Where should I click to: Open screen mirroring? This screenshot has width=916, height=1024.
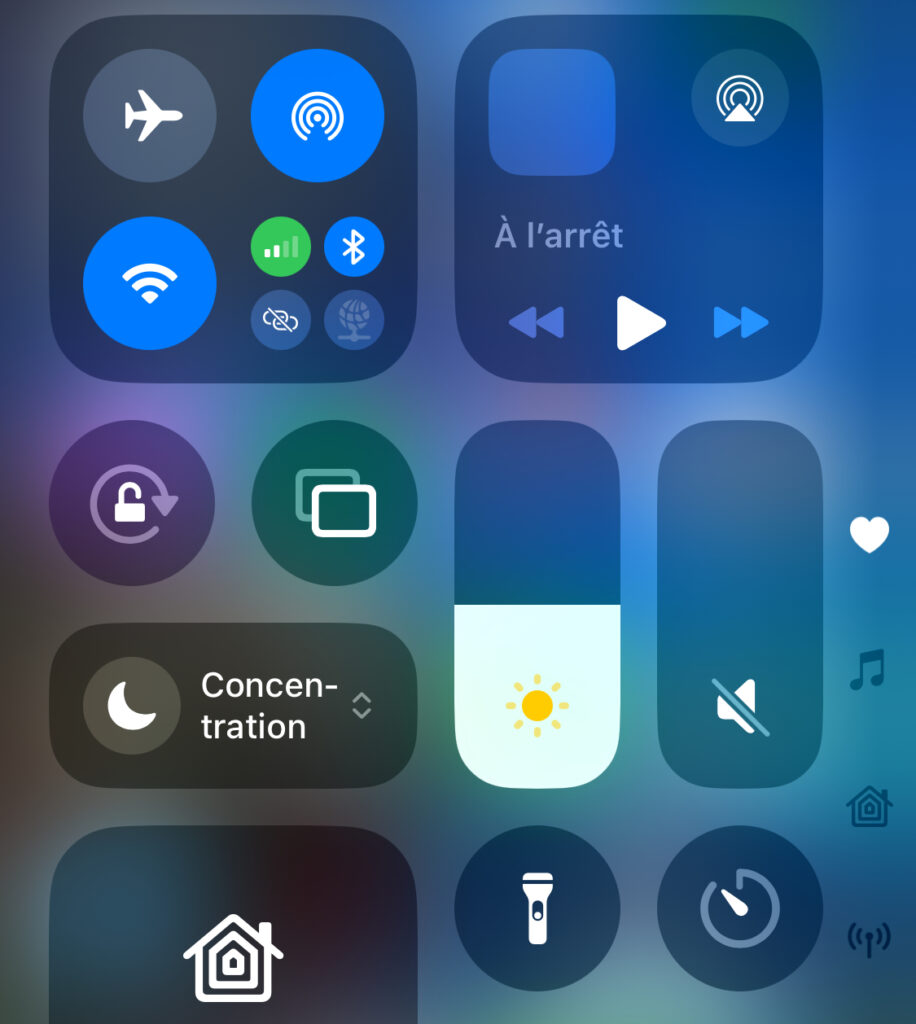(x=335, y=503)
